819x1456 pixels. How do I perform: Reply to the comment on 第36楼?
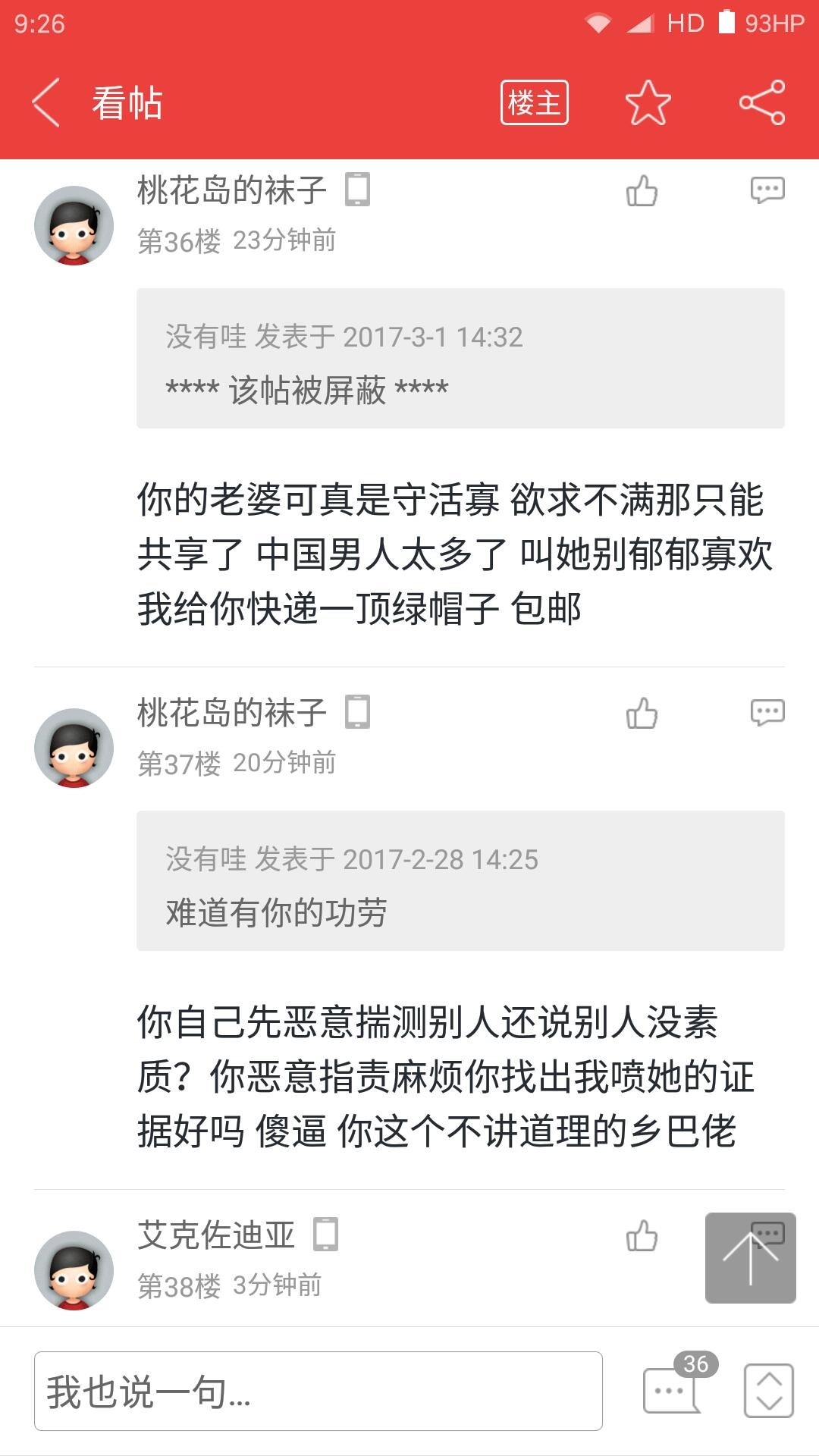pyautogui.click(x=767, y=190)
